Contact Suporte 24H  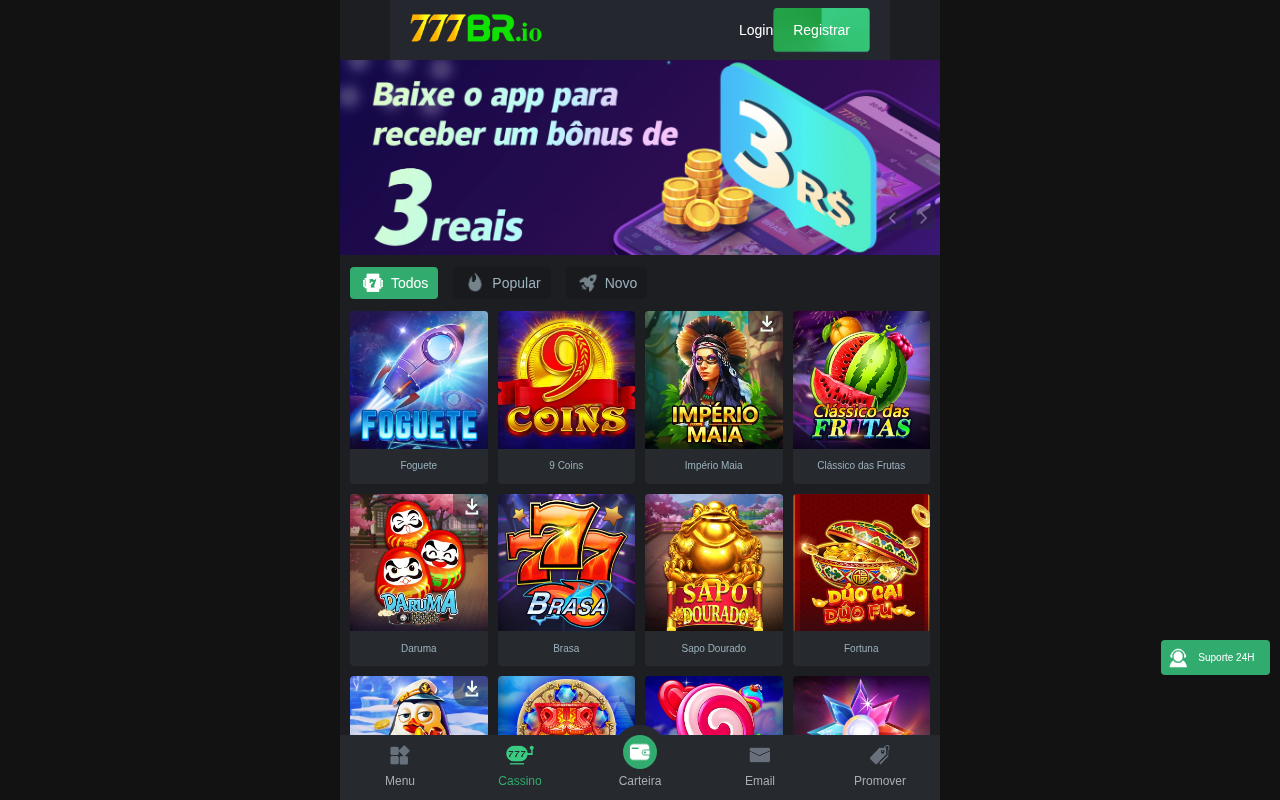coord(1215,657)
